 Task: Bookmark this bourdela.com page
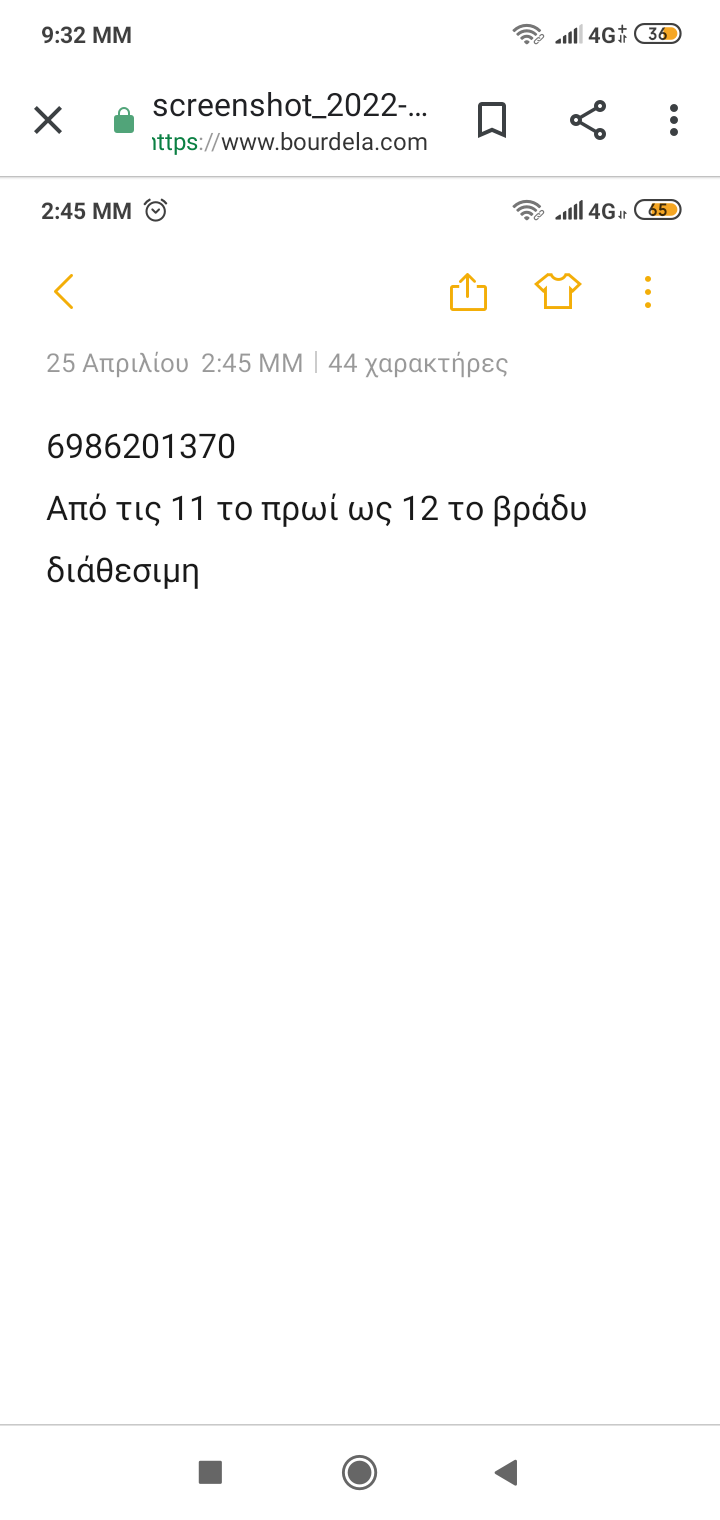(x=491, y=121)
